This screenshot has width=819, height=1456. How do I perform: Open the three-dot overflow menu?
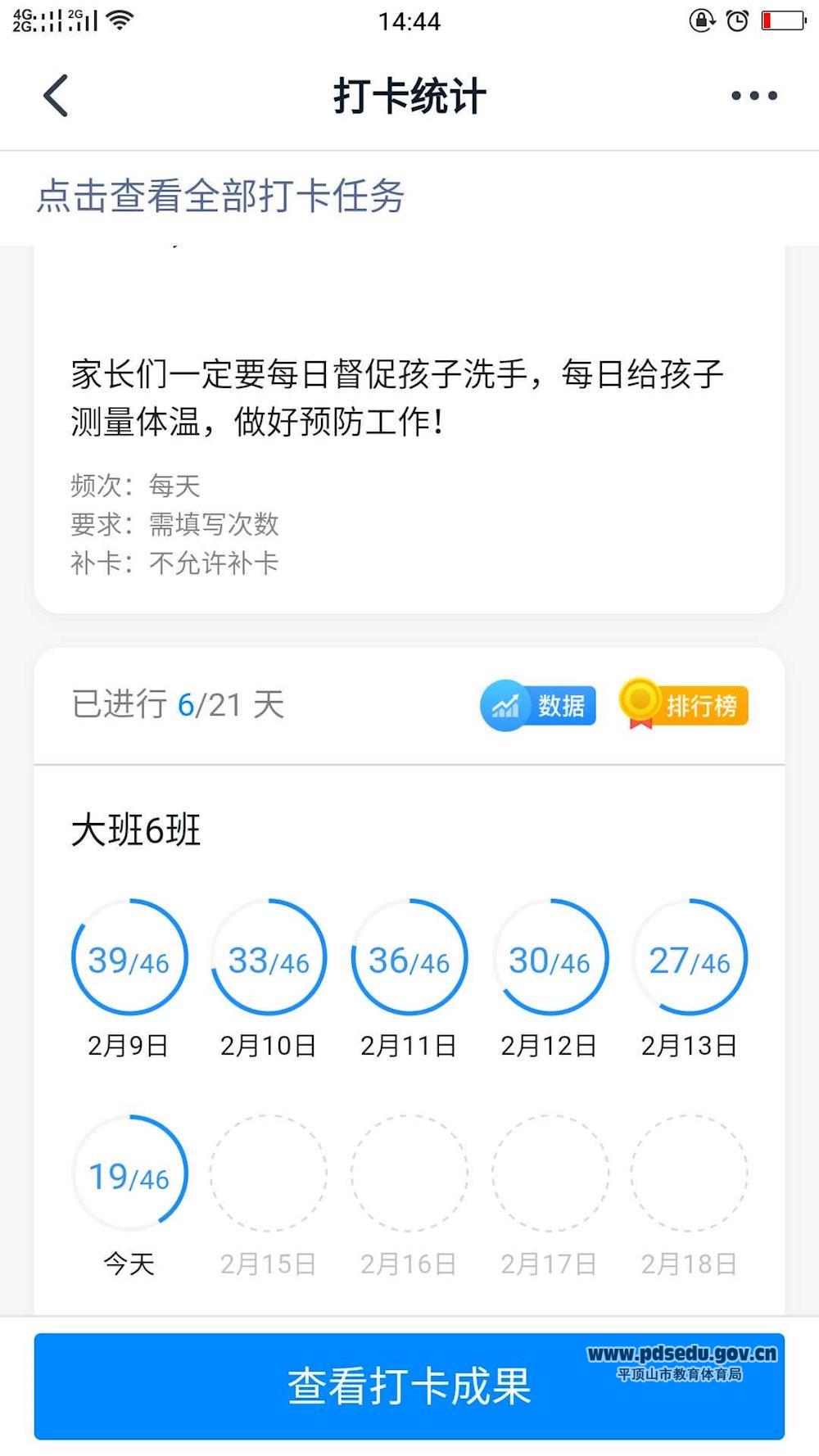click(754, 96)
